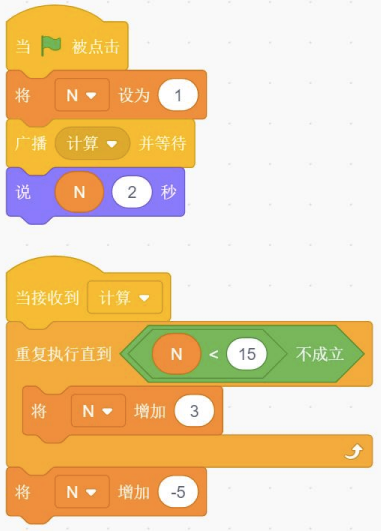Run the script from 当绿旗被点击 block

[67, 46]
